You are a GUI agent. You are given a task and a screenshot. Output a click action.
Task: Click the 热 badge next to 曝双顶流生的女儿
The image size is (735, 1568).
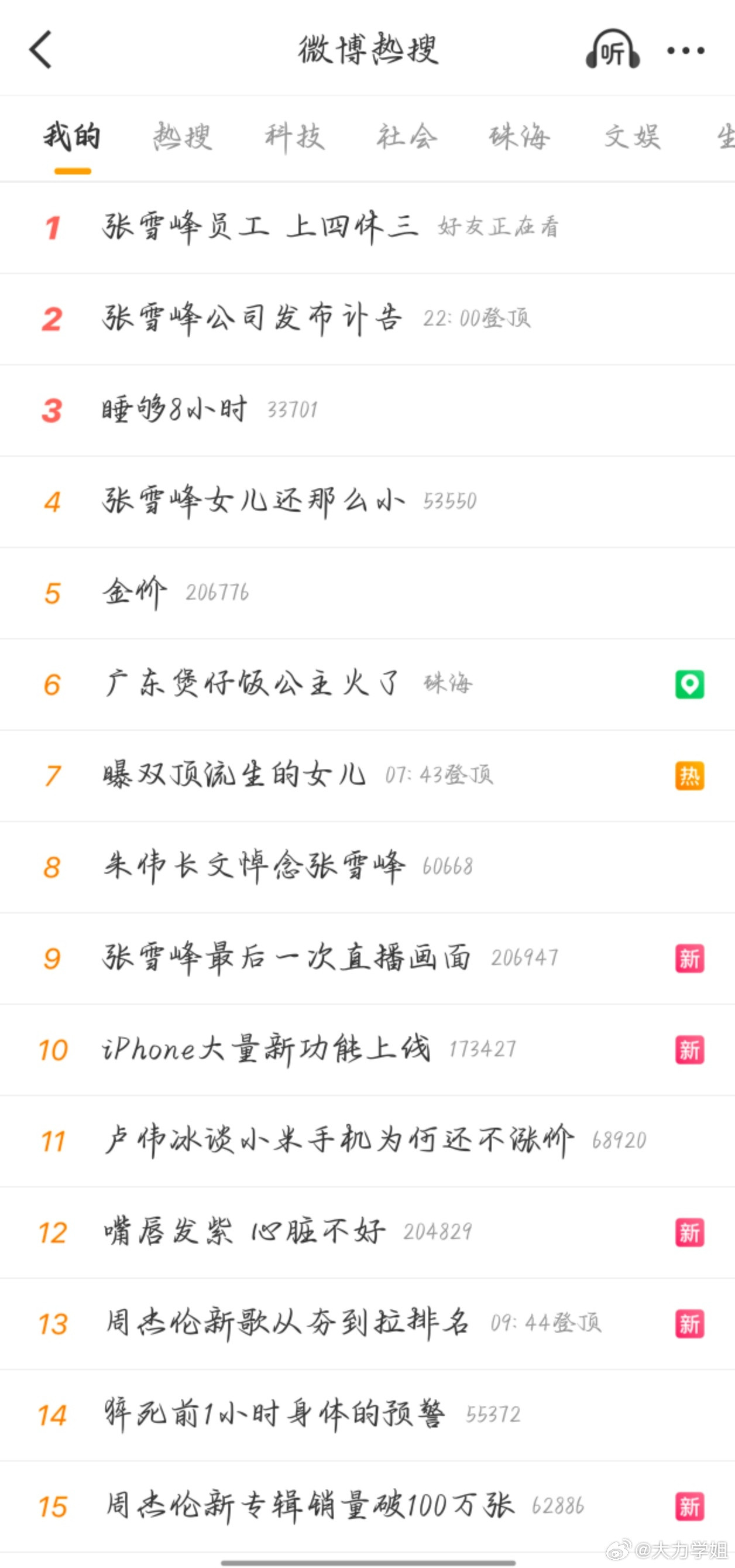tap(689, 775)
